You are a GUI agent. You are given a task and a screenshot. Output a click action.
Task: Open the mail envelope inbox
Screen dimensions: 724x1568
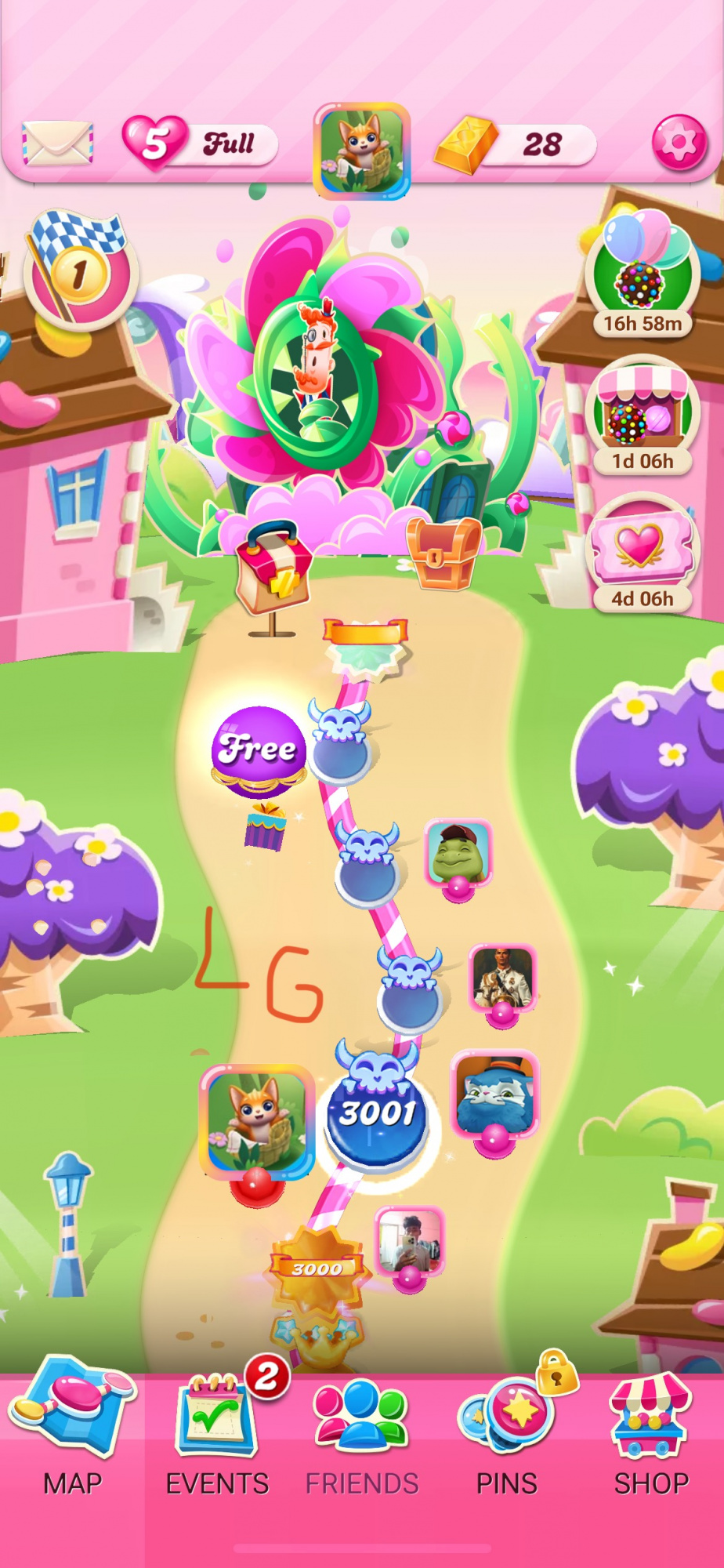(58, 143)
